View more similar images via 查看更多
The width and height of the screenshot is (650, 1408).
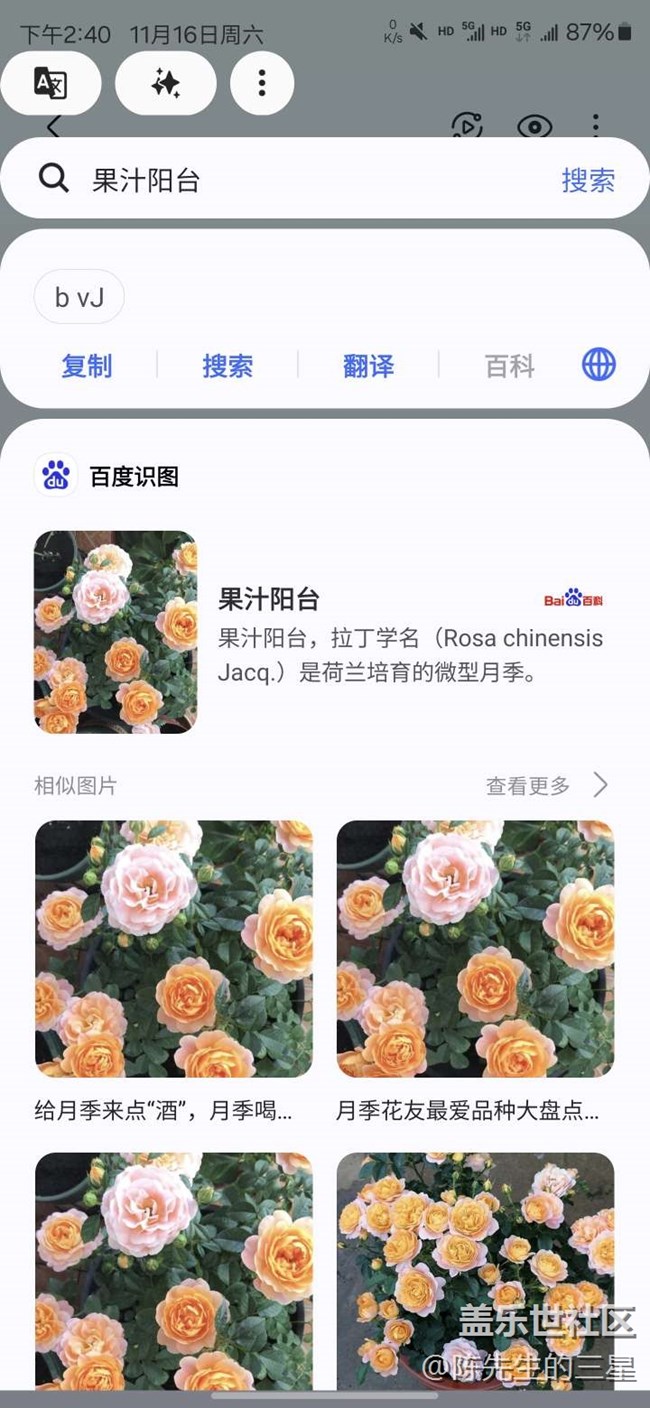click(546, 786)
